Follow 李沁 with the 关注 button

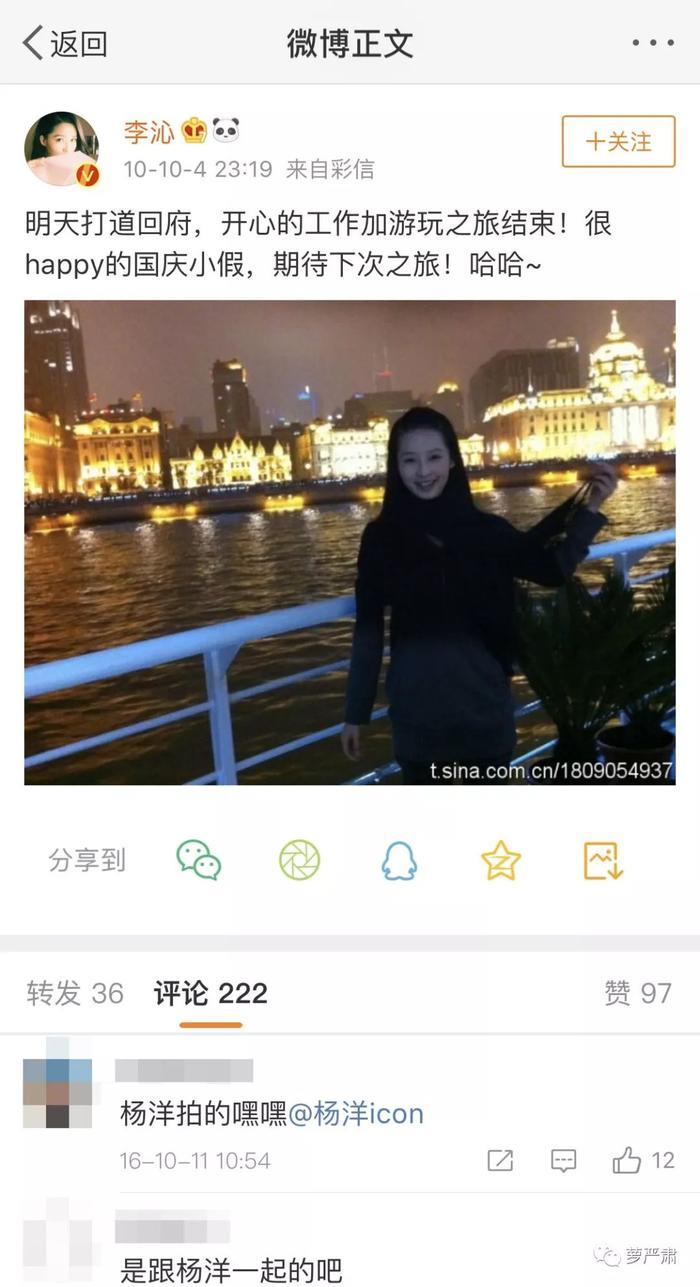[618, 142]
